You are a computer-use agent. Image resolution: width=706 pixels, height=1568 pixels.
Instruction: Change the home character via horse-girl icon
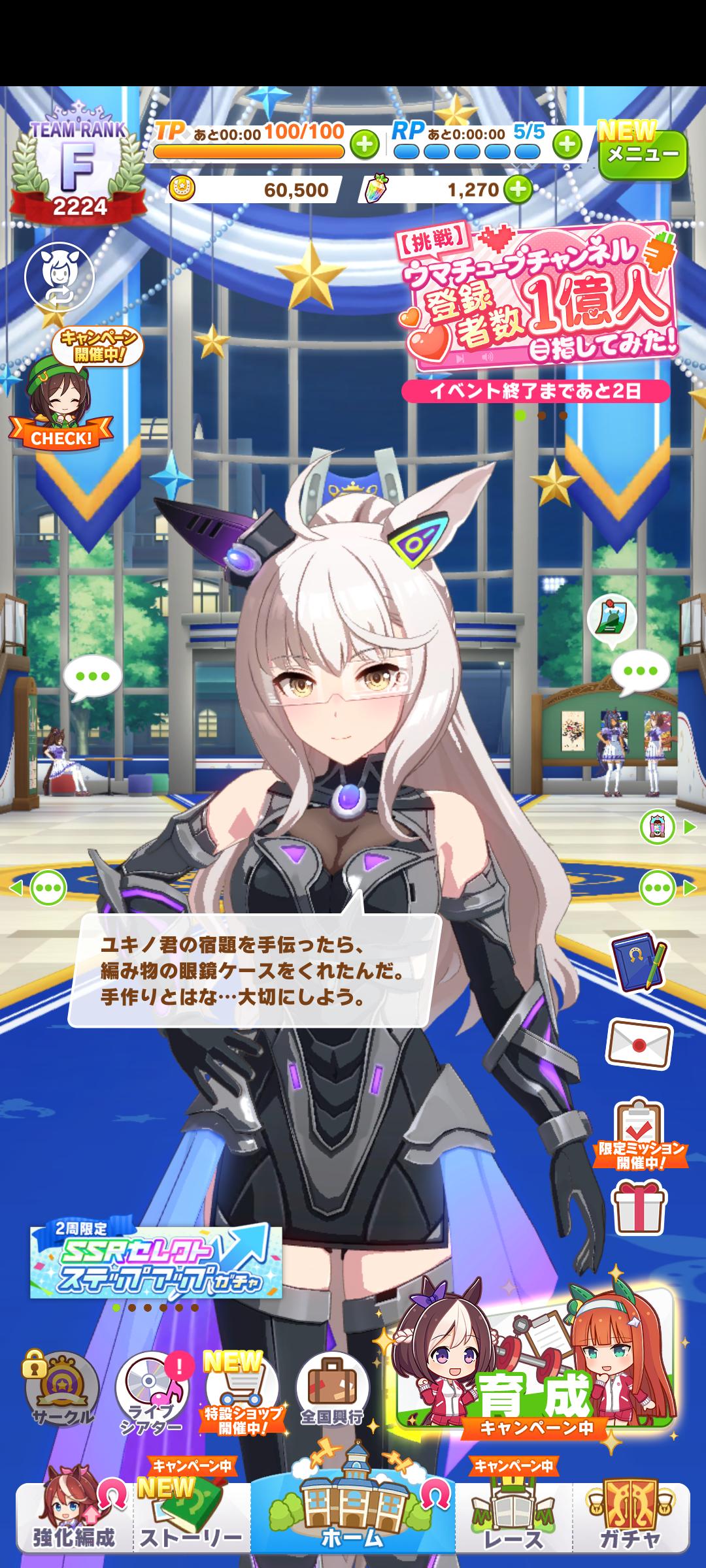click(x=59, y=277)
